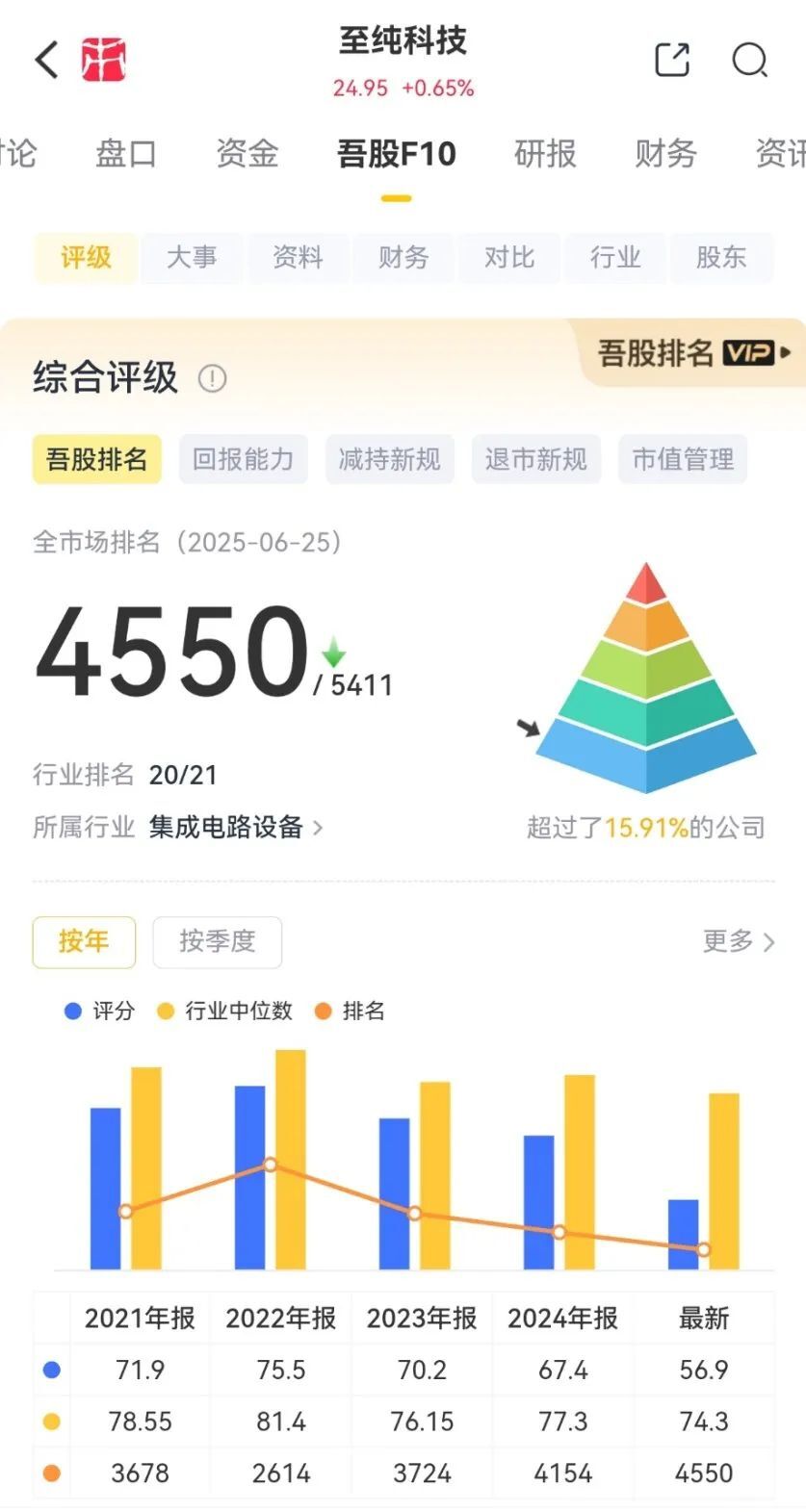Click the green down arrow beside 4550
This screenshot has height=1512, width=806.
tap(332, 652)
